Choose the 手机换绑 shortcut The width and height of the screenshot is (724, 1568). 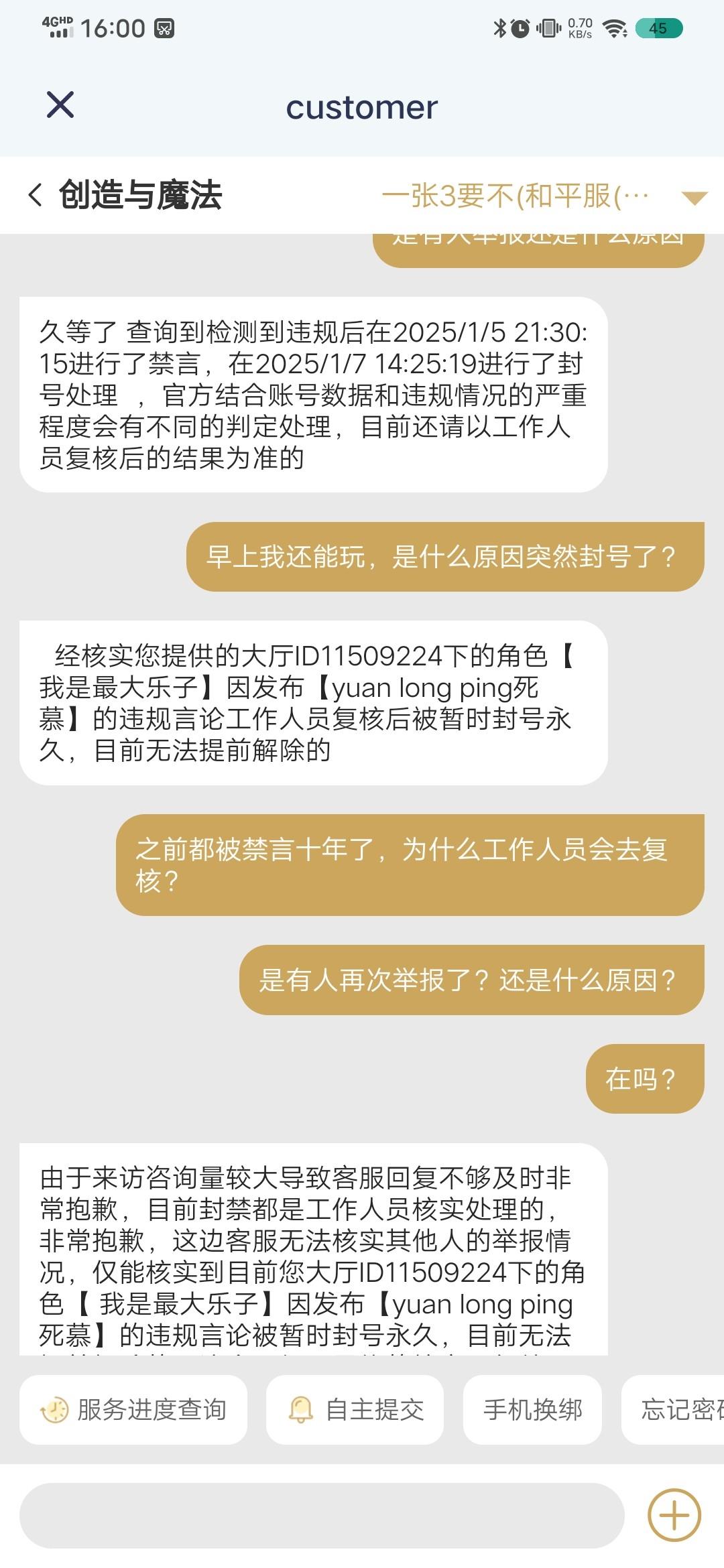tap(532, 1409)
